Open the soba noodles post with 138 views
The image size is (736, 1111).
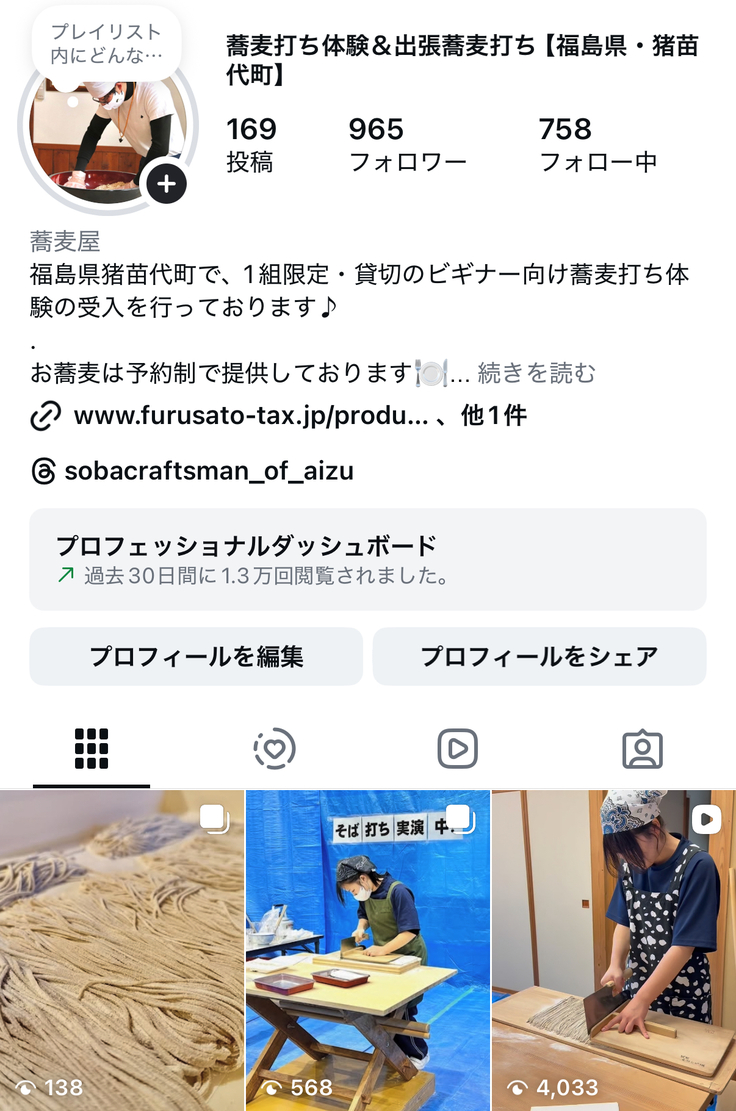121,950
